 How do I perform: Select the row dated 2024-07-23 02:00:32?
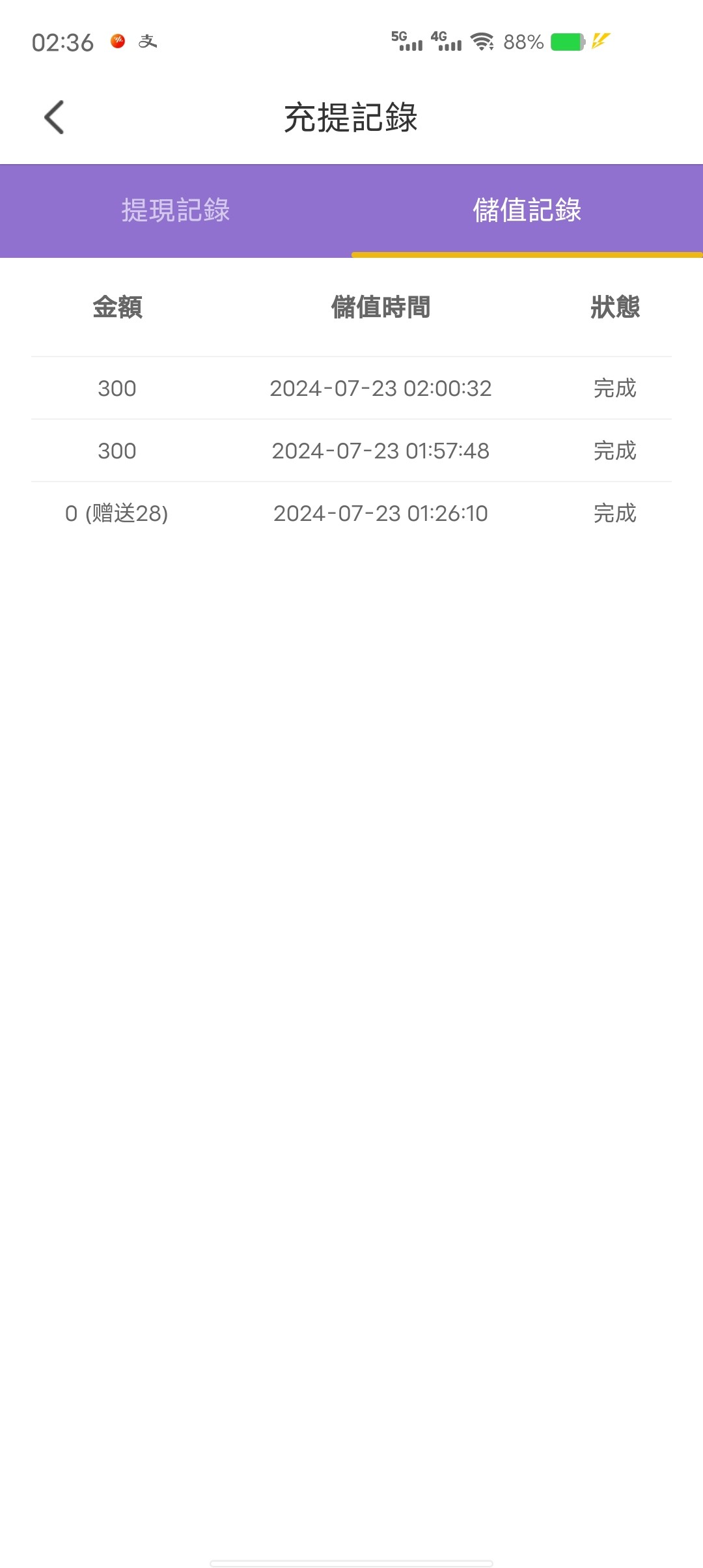click(x=380, y=388)
